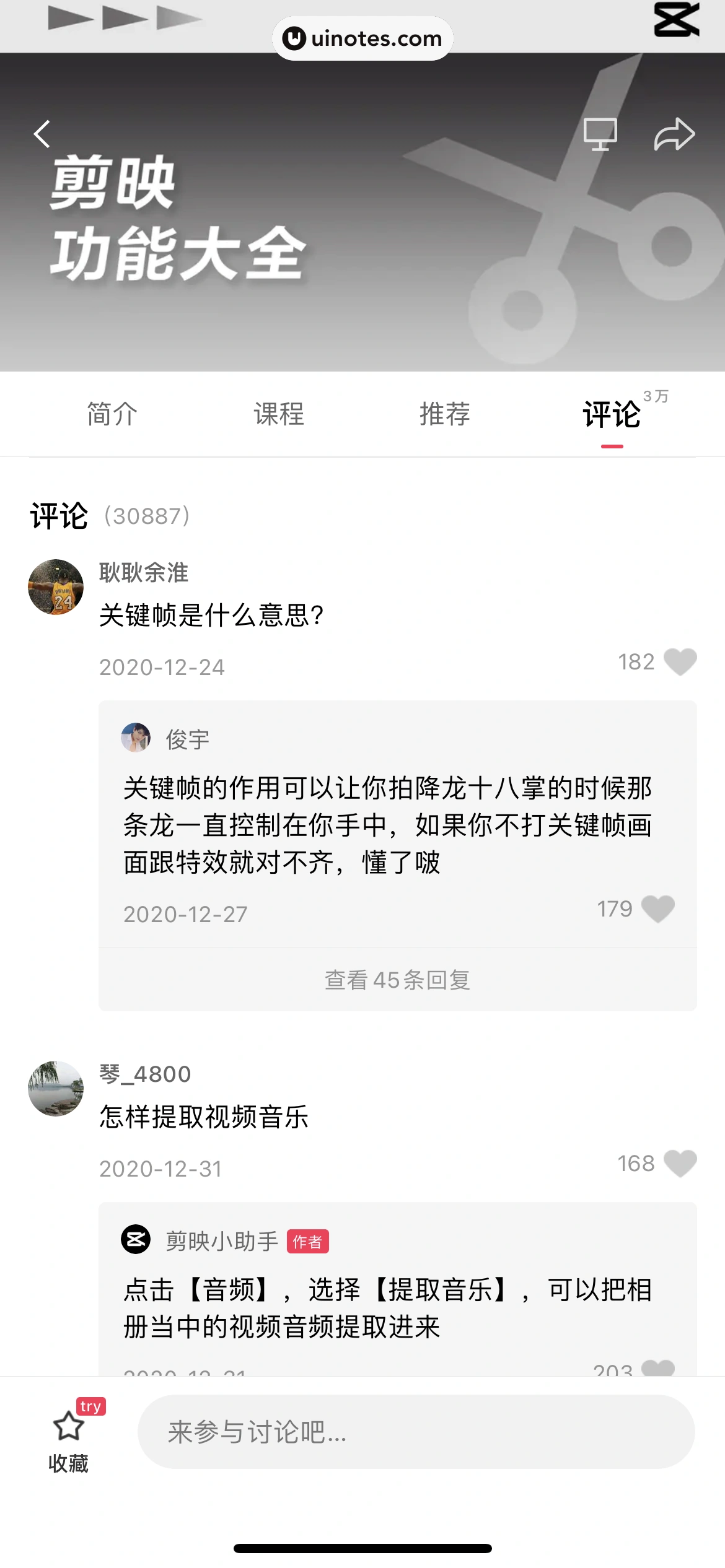Switch to the 课程 tab
This screenshot has height=1568, width=725.
[278, 414]
